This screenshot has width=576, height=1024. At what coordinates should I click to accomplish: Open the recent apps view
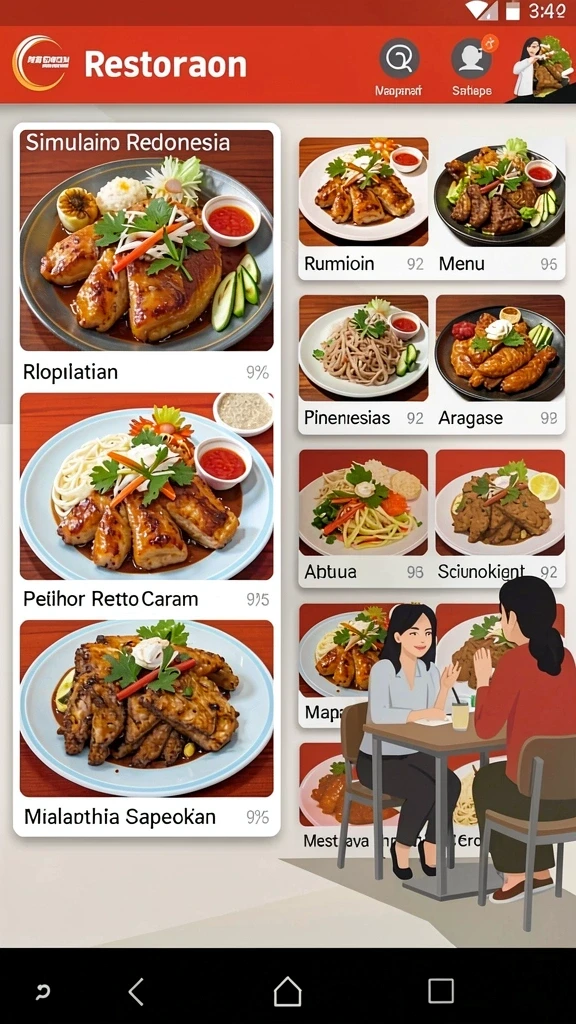pyautogui.click(x=441, y=991)
